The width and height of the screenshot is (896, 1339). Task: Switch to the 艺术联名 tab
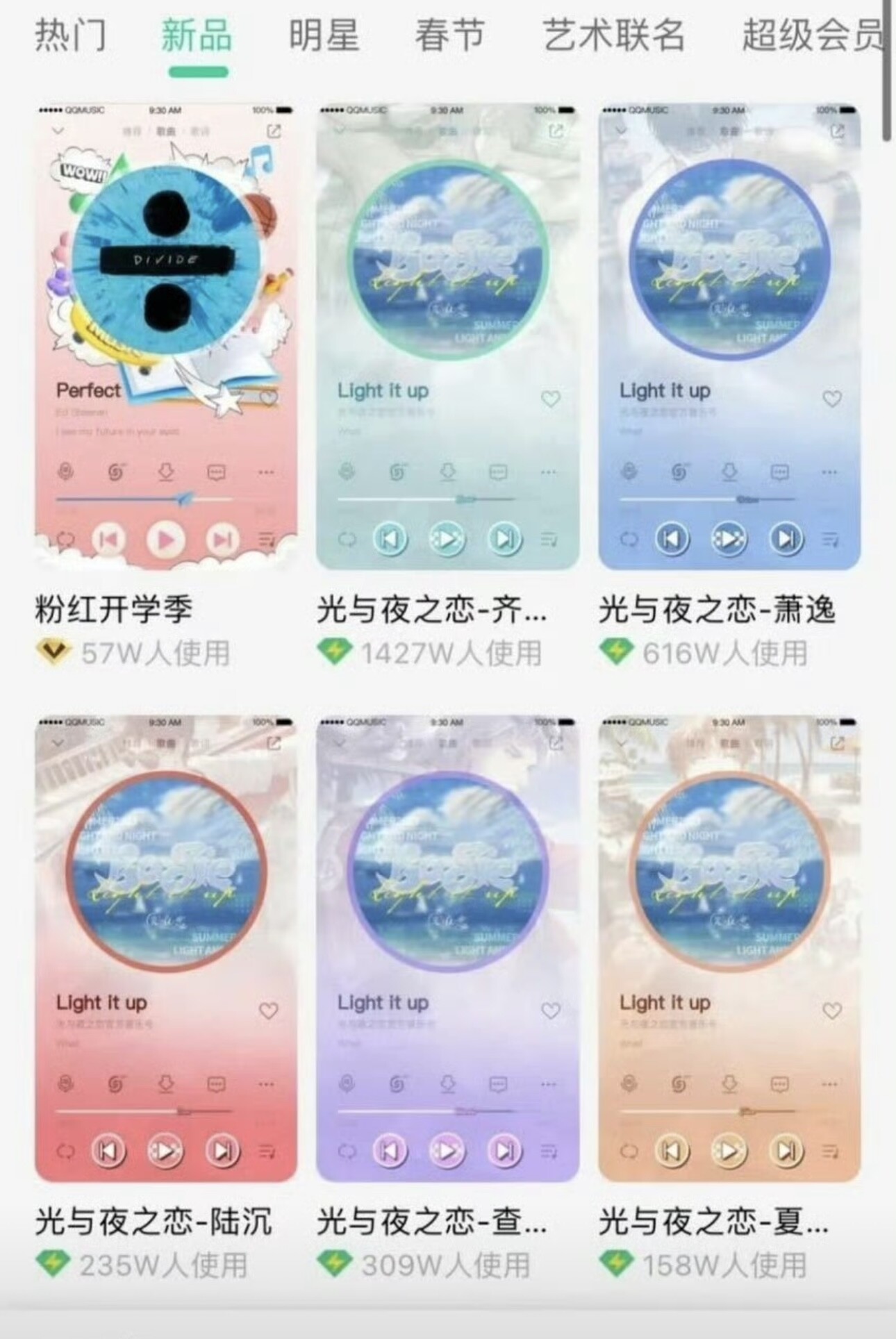[613, 35]
